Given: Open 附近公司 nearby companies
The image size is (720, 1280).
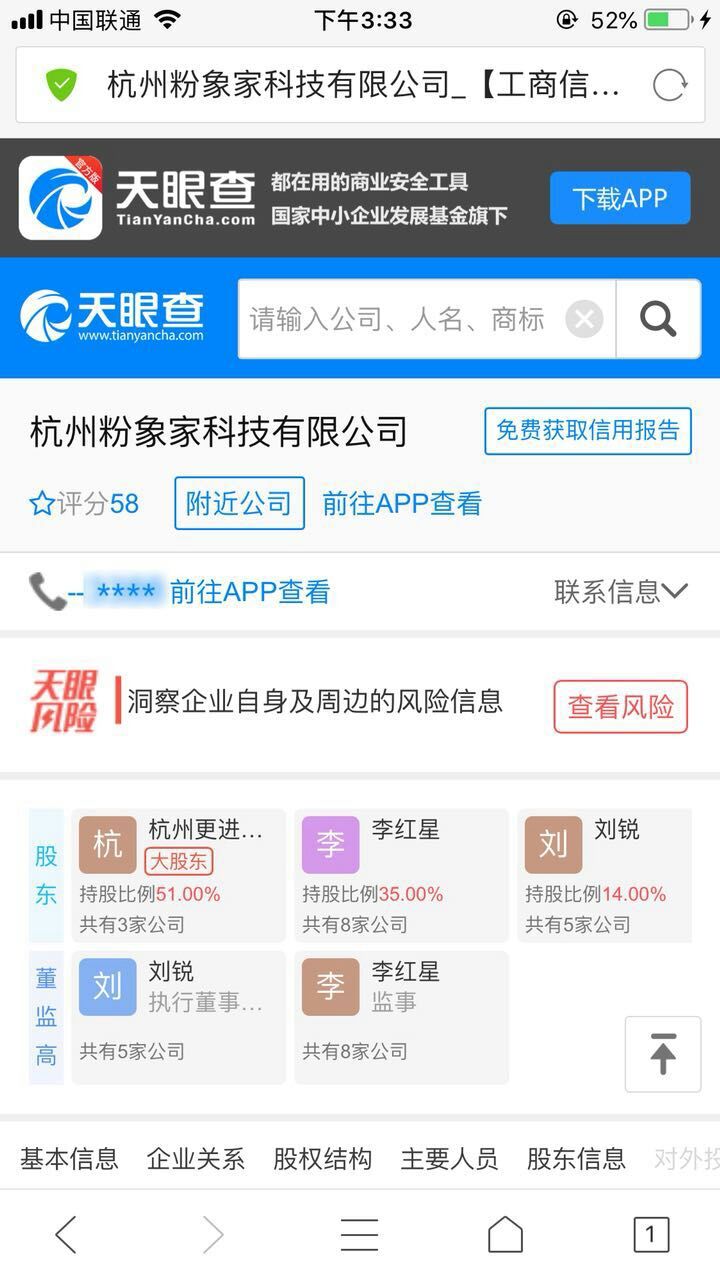Looking at the screenshot, I should (239, 503).
